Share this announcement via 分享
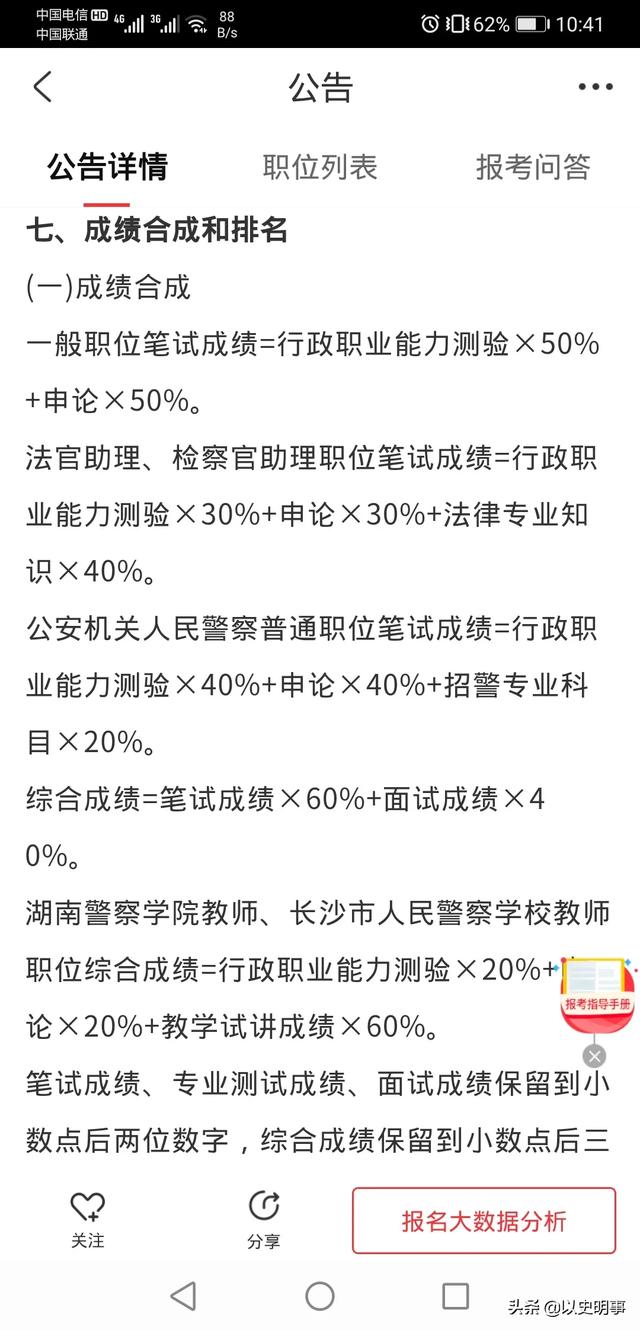640x1330 pixels. [x=263, y=1220]
